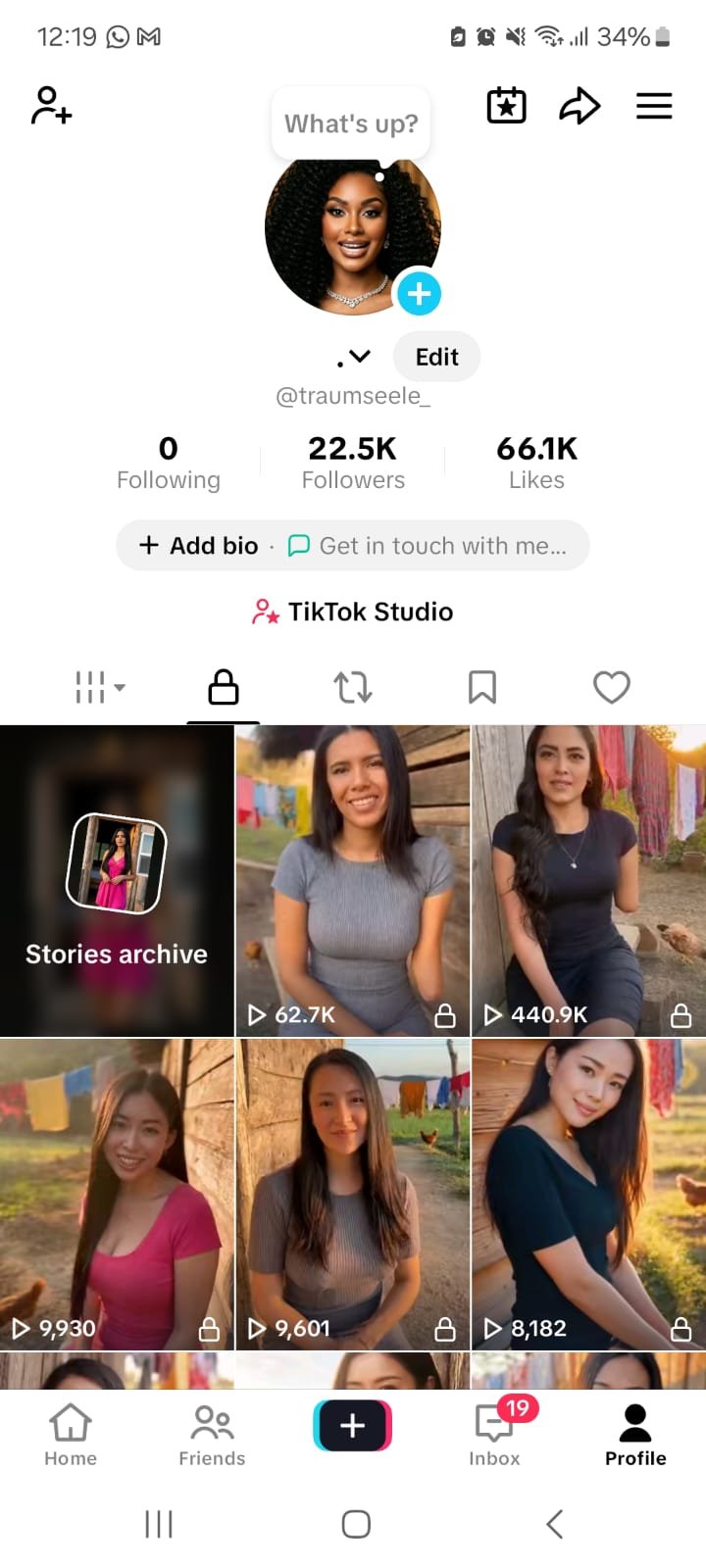
Task: View the 22.5K Followers list
Action: point(353,463)
